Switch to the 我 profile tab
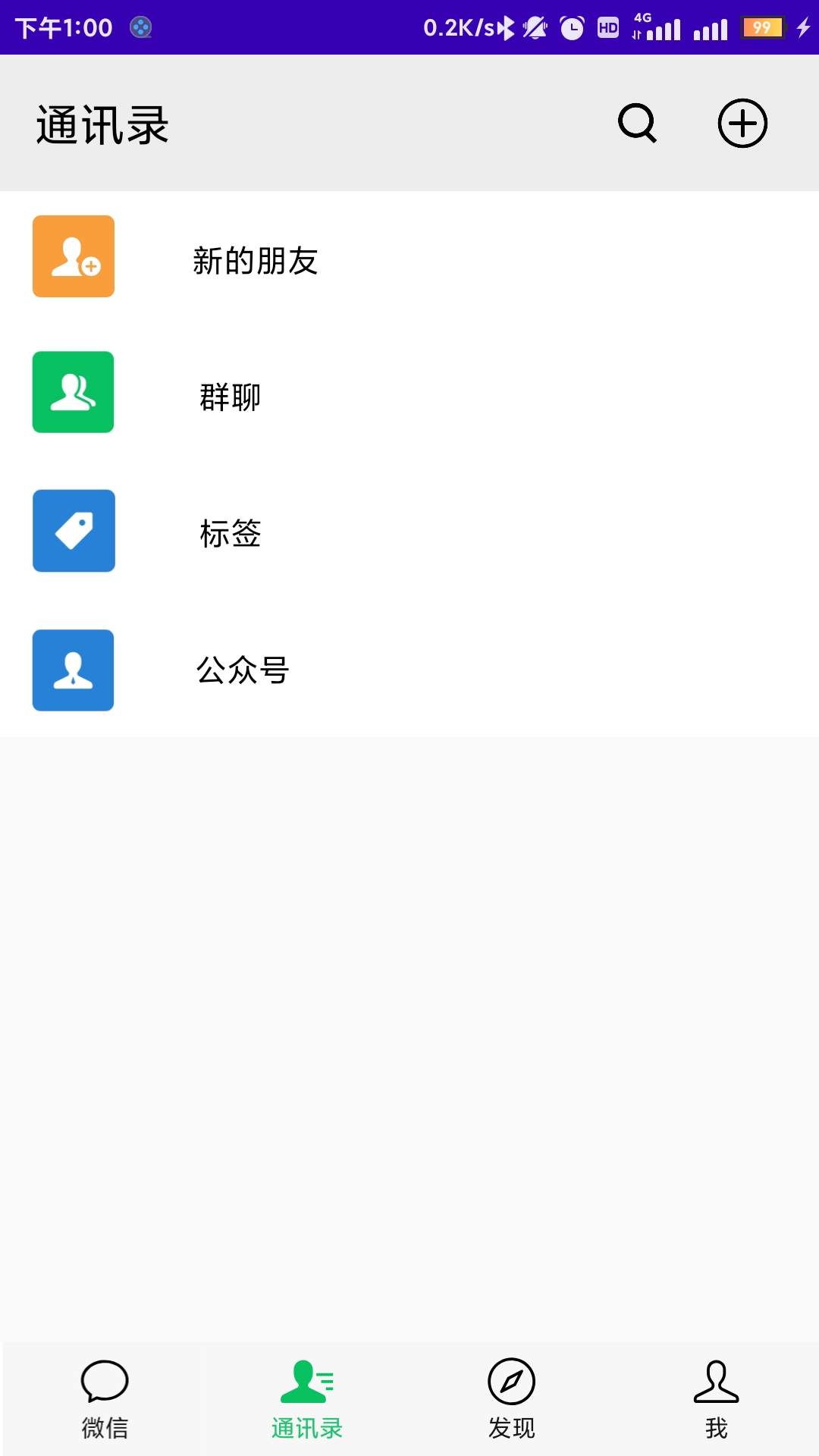 (716, 1400)
